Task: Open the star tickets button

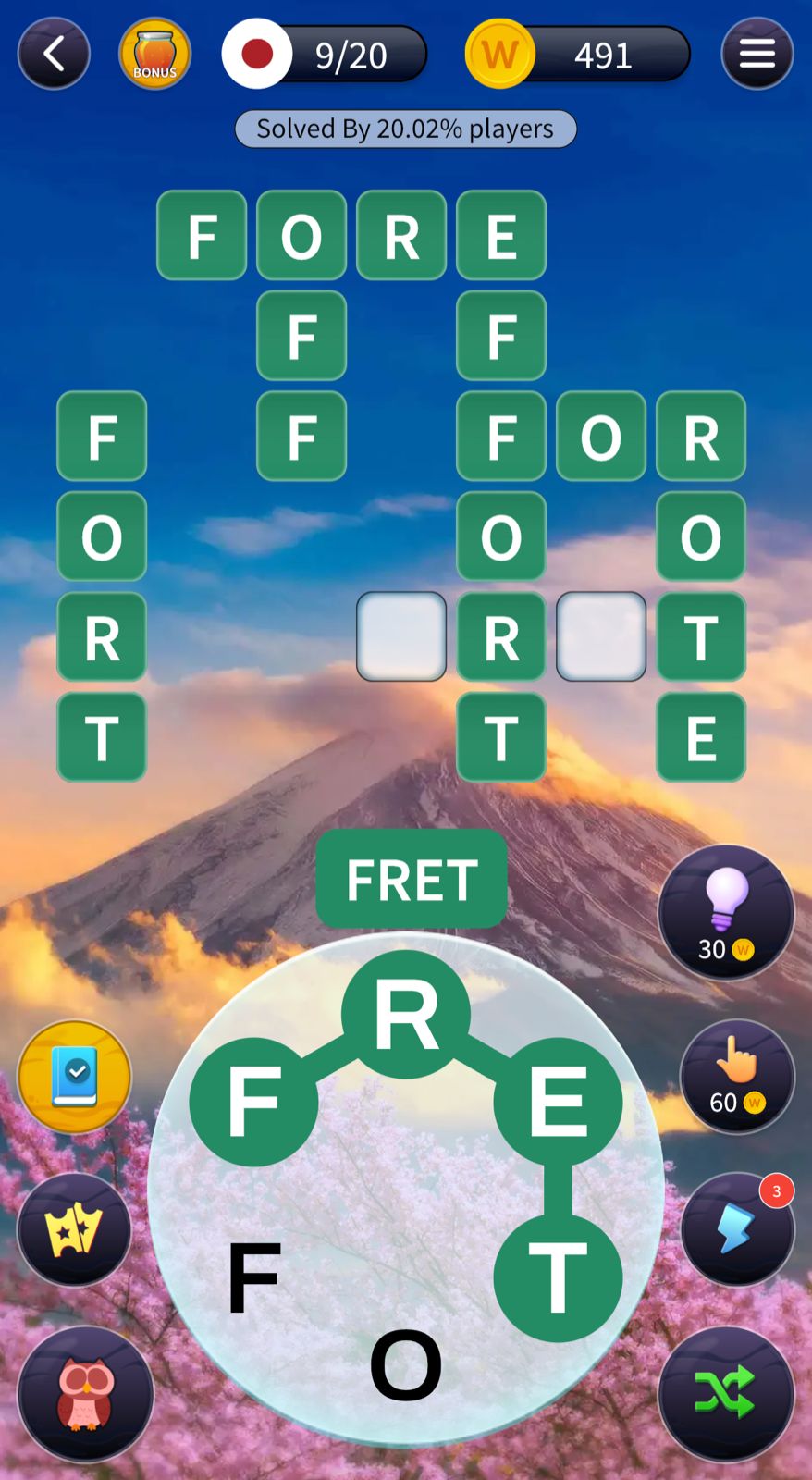Action: [75, 1229]
